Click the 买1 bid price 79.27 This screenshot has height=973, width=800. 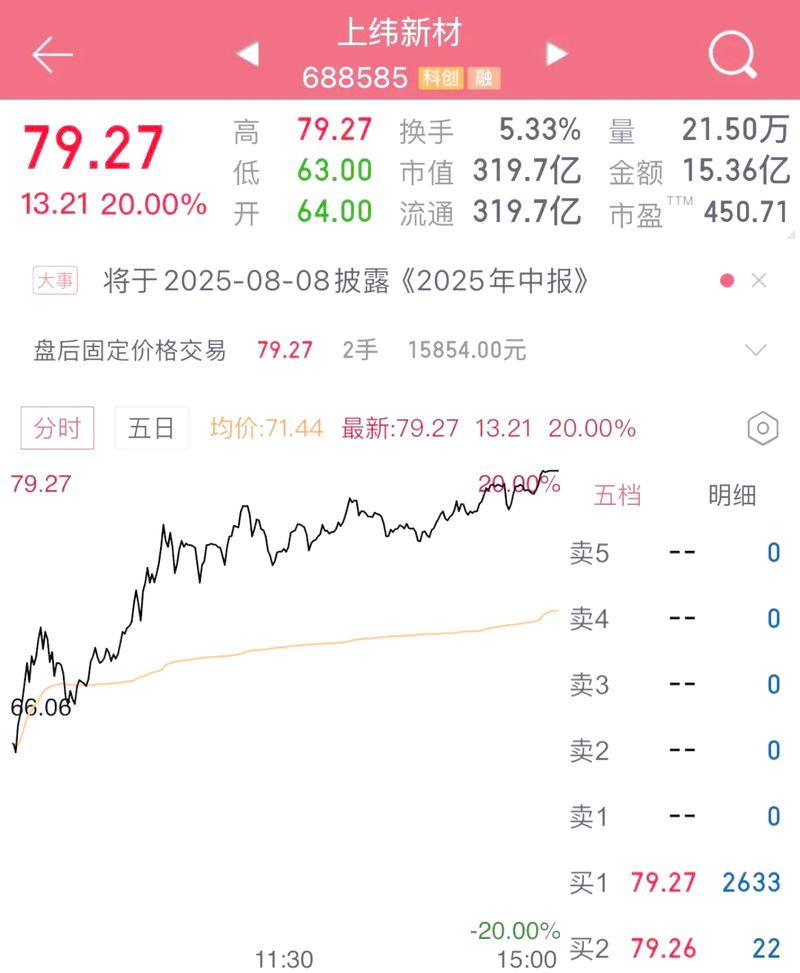coord(665,884)
